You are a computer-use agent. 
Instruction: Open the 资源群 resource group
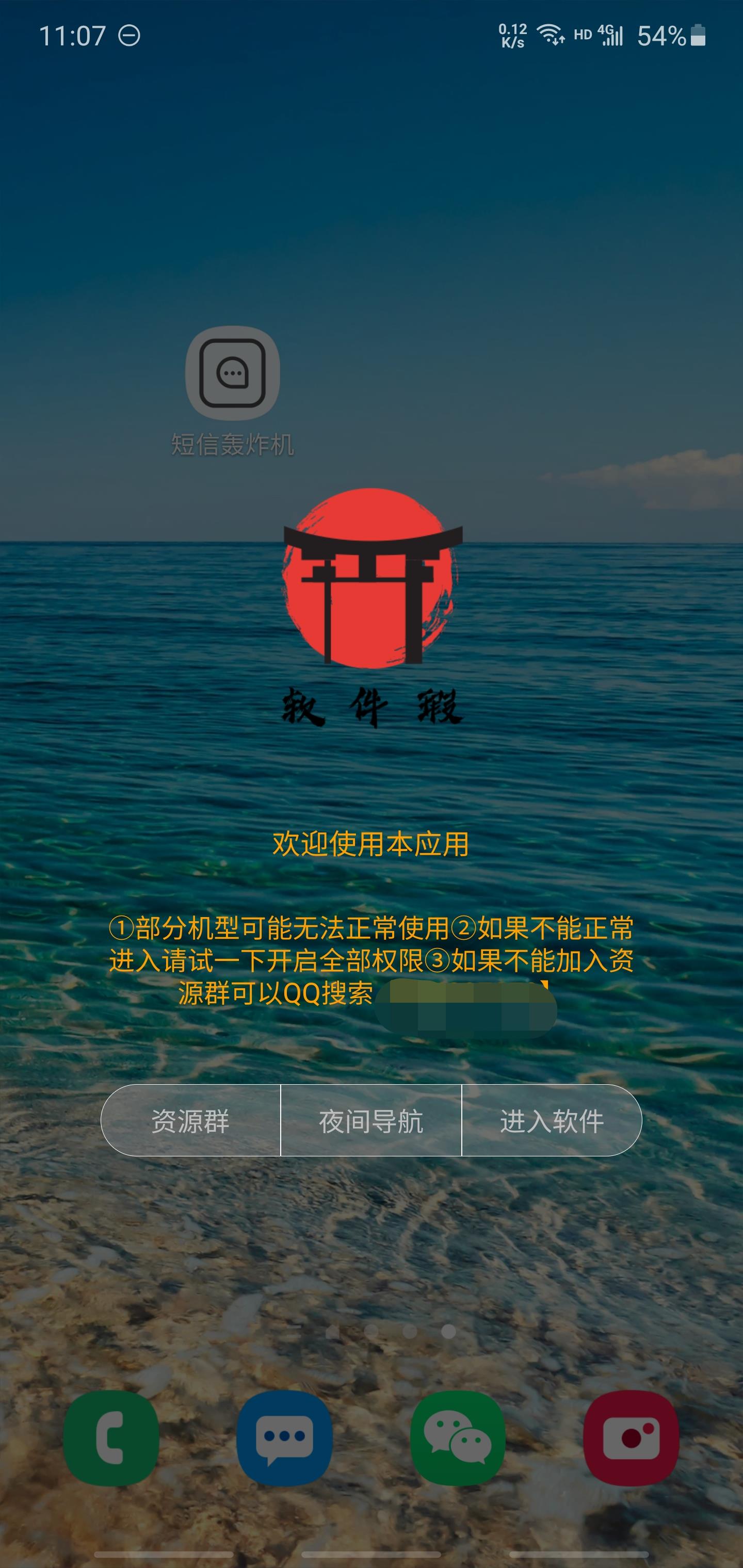coord(190,1121)
